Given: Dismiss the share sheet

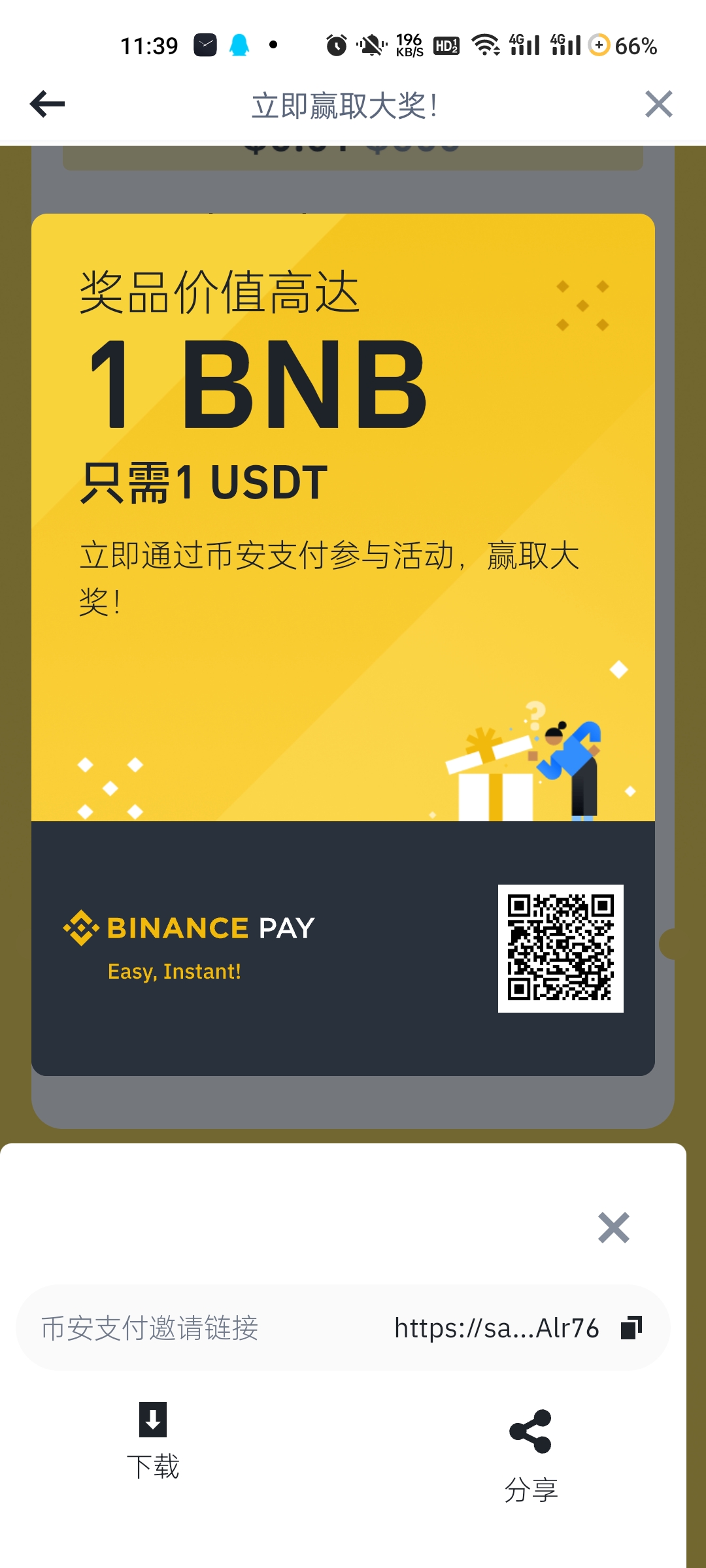Looking at the screenshot, I should tap(613, 1228).
